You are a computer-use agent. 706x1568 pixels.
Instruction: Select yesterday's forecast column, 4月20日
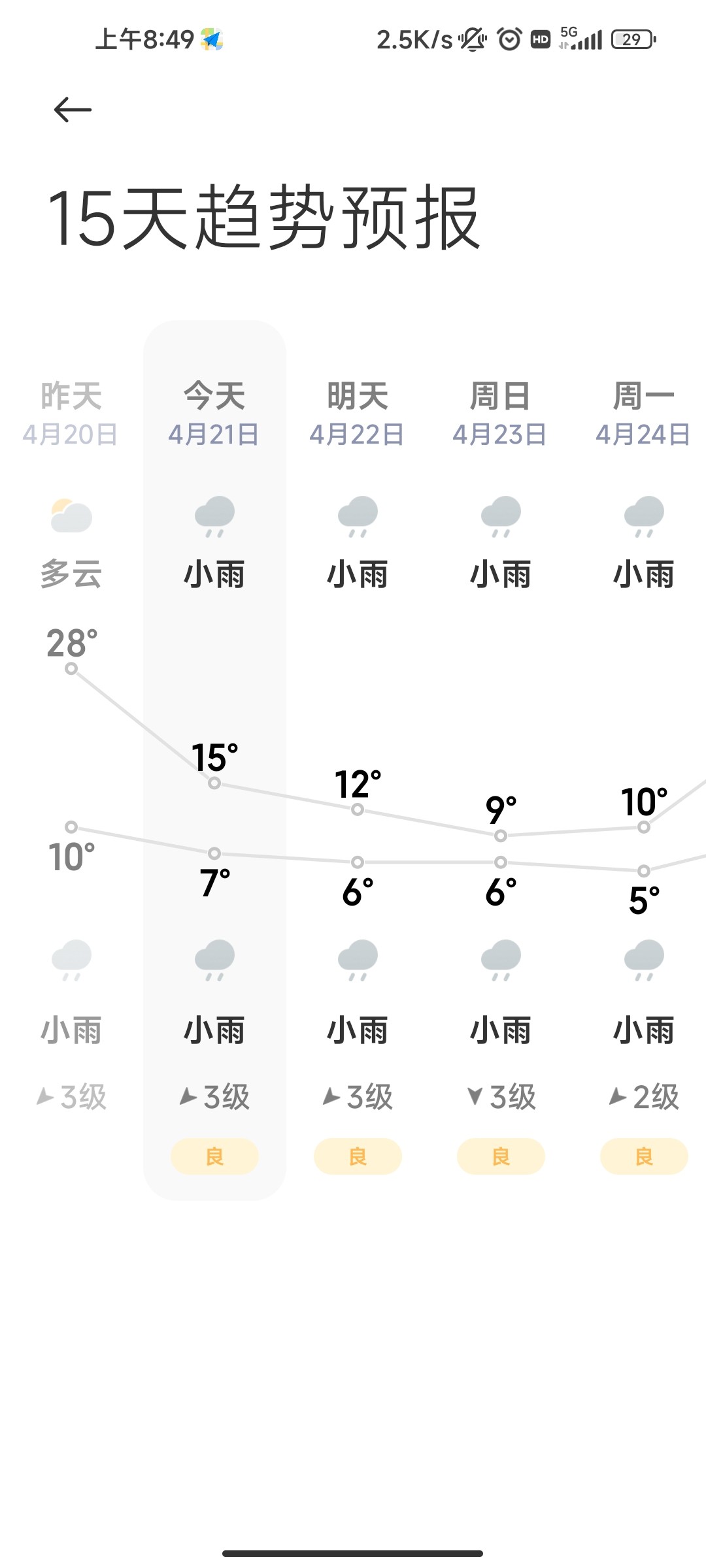coord(71,760)
